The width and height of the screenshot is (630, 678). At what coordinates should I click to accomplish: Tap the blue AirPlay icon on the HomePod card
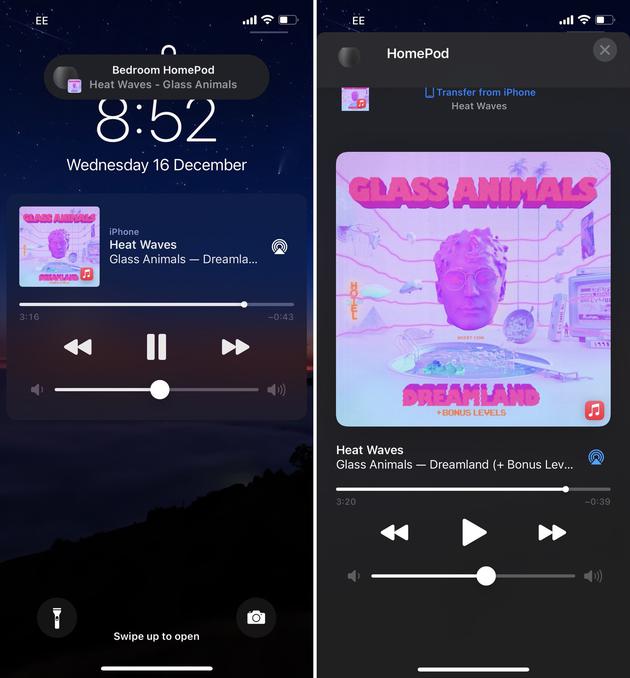click(596, 457)
